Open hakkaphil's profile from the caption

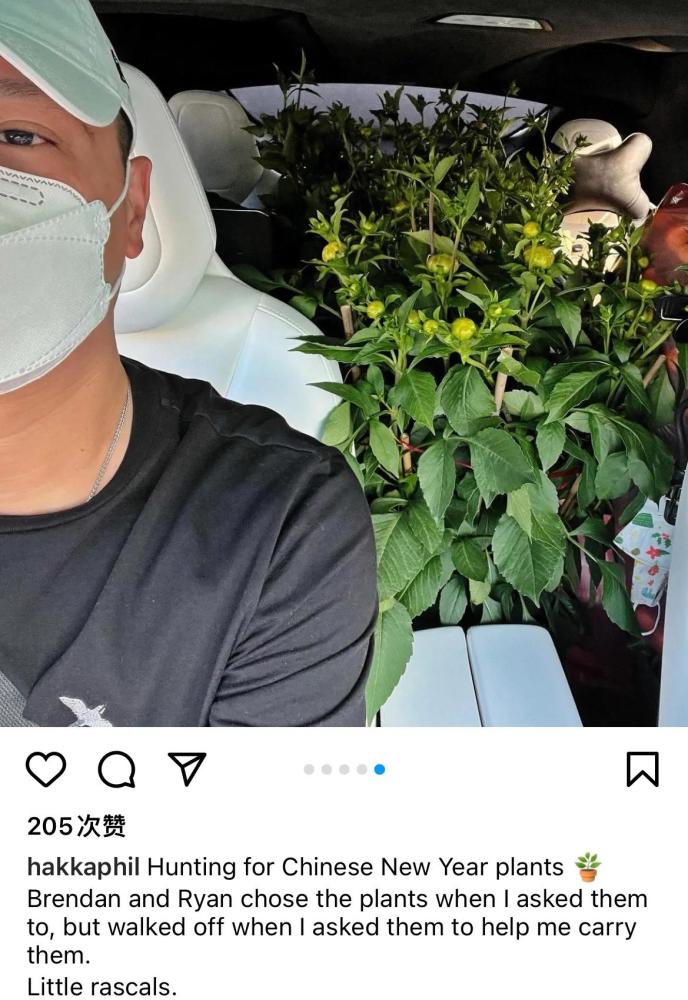tap(83, 866)
